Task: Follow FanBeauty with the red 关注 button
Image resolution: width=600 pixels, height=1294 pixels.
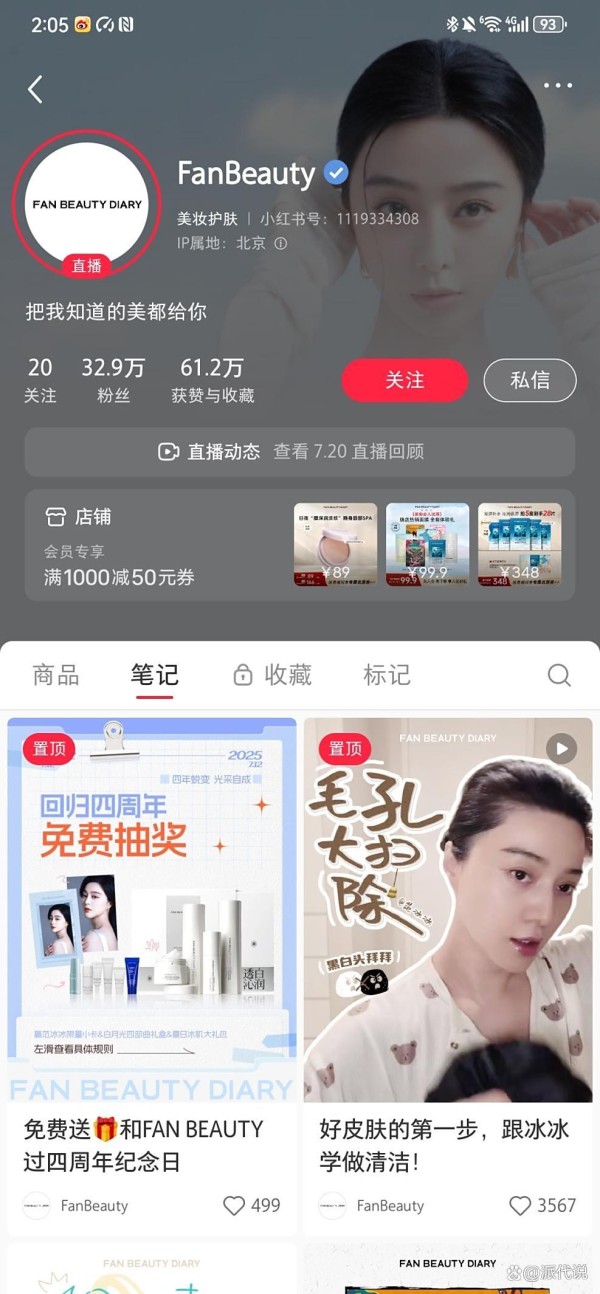Action: tap(404, 380)
